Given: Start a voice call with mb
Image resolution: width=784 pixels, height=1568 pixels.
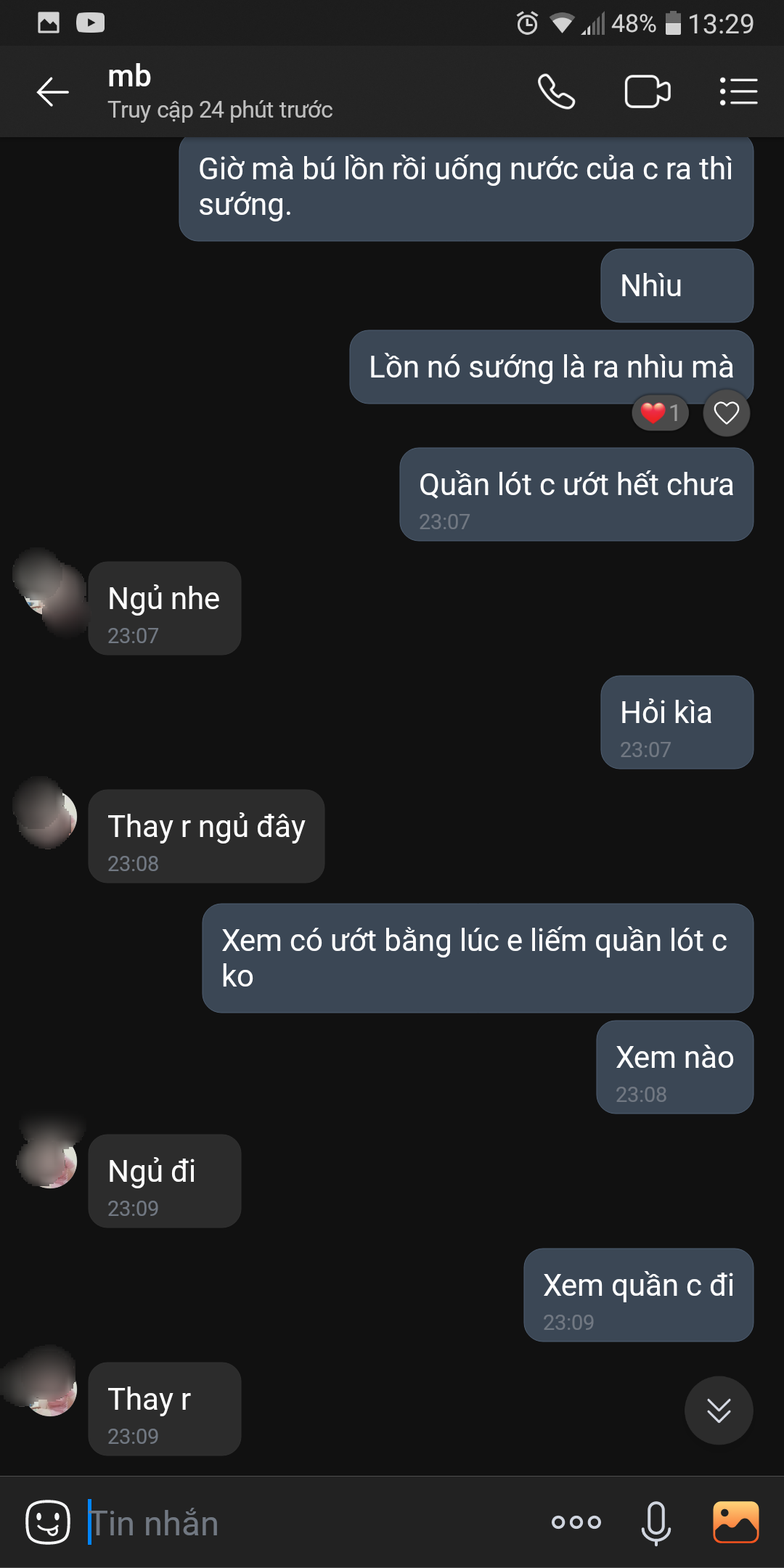Looking at the screenshot, I should click(x=556, y=92).
